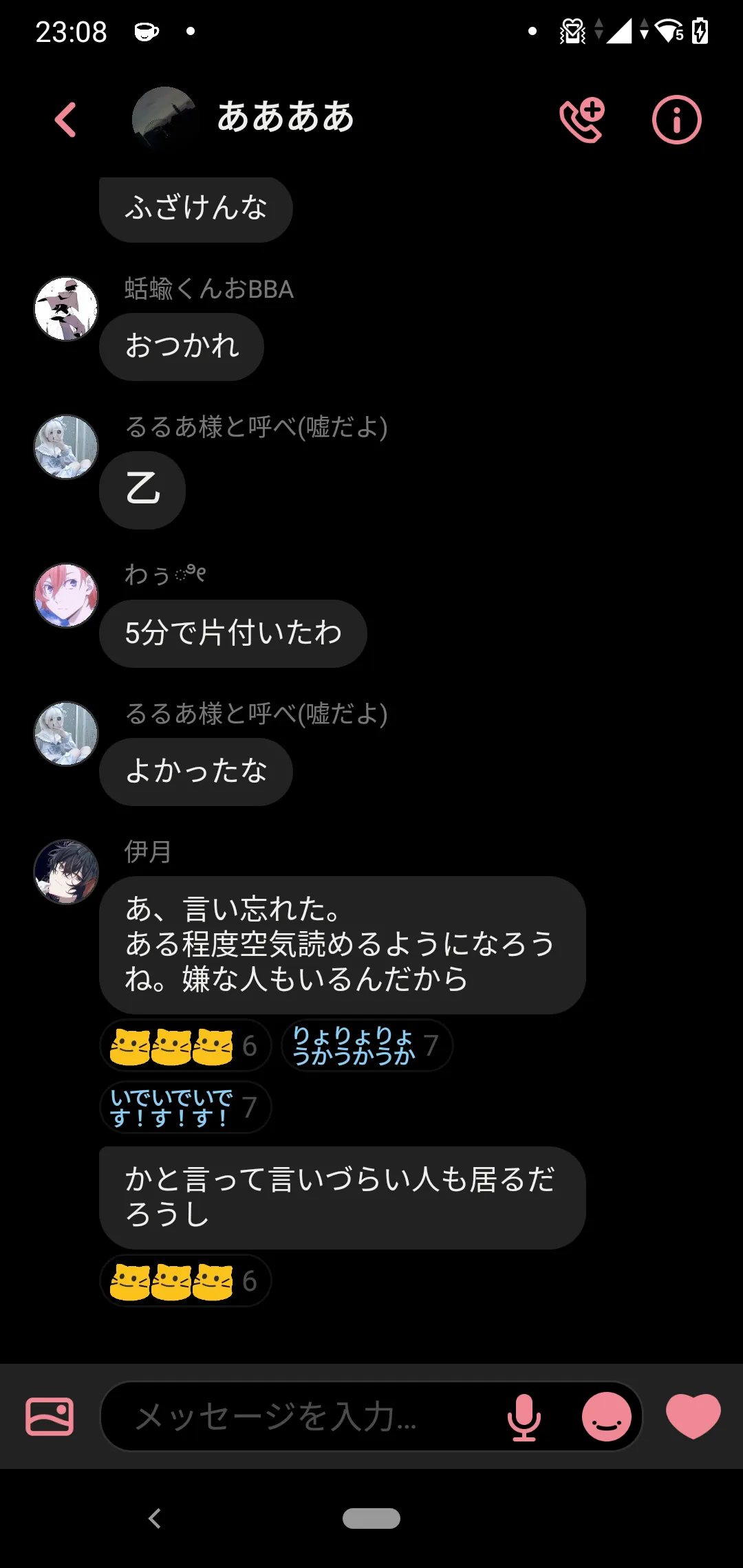Focus the メッセージを入力 text field
The width and height of the screenshot is (743, 1568).
pos(310,1417)
